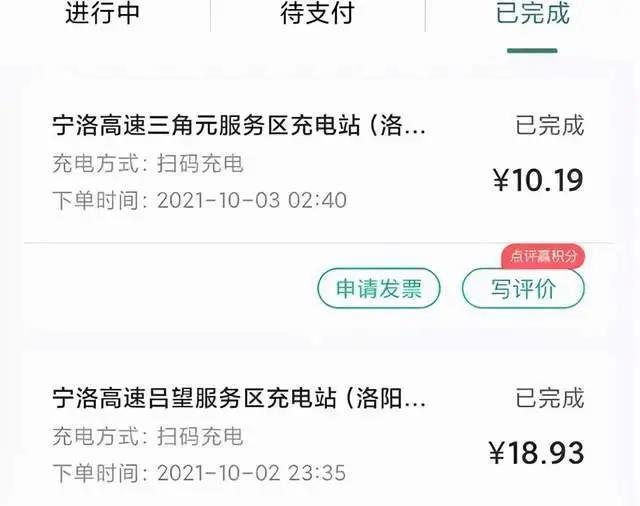Screen dimensions: 640x506
Task: Tap 写评价 for the 三角元 order
Action: pos(523,290)
